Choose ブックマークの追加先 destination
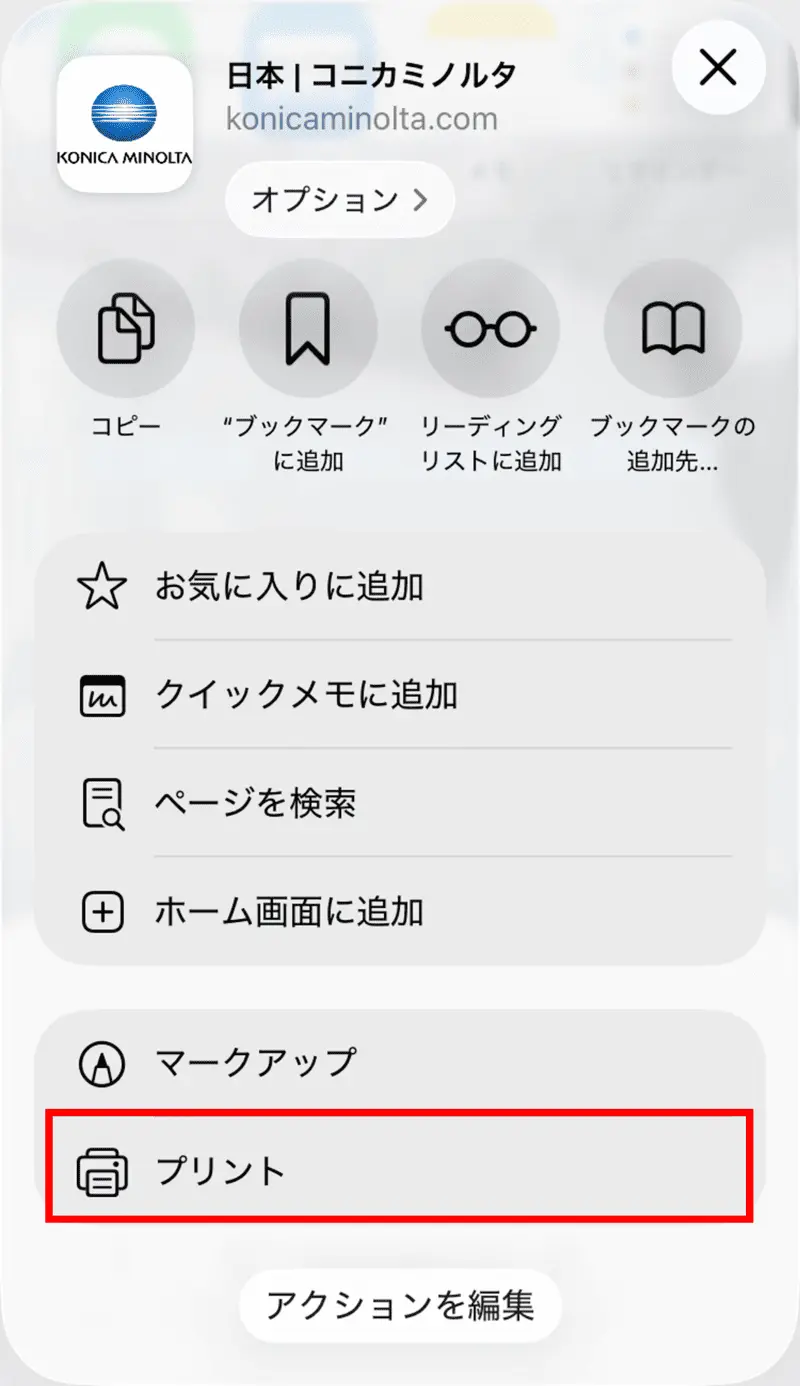800x1386 pixels. pos(673,328)
